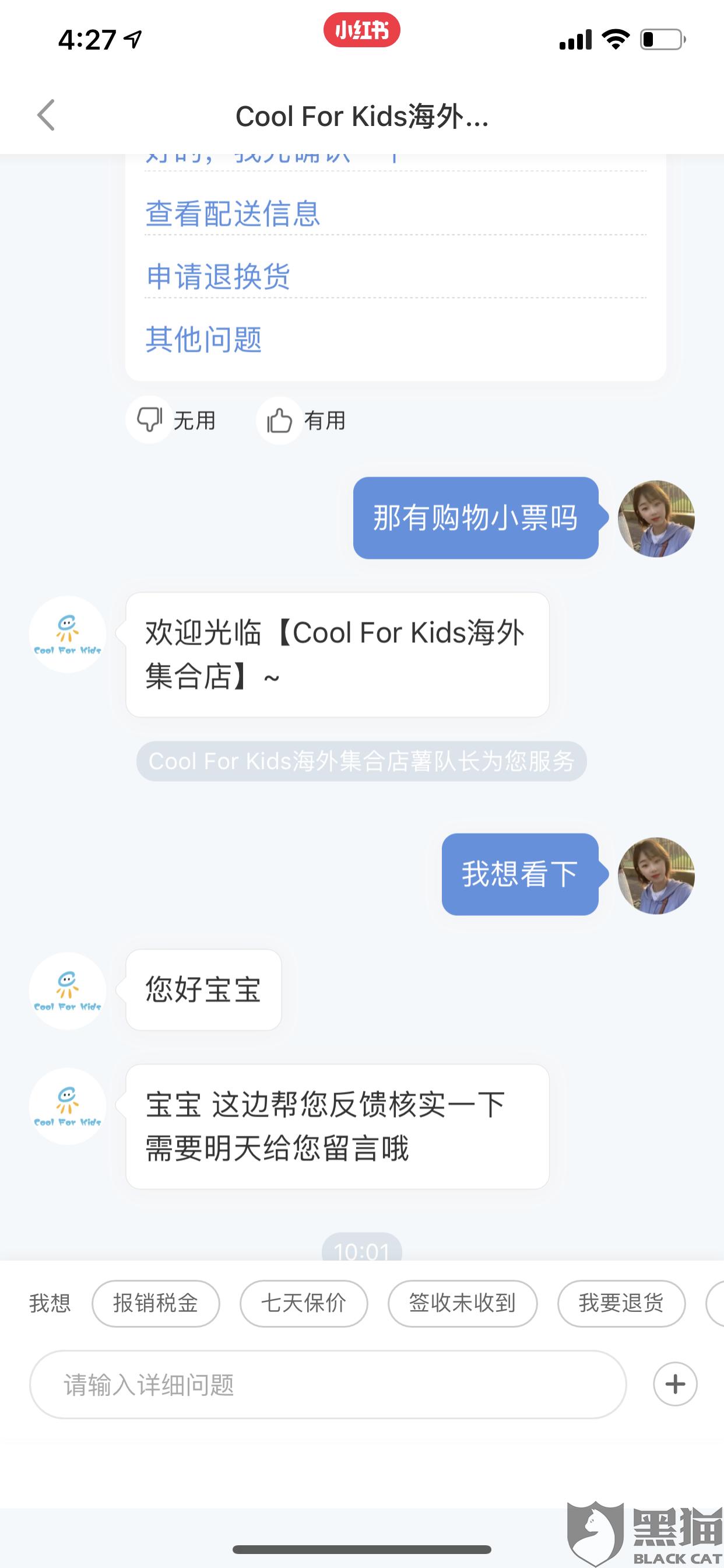The image size is (724, 1568).
Task: Toggle the 报销税金 quick option
Action: (156, 1304)
